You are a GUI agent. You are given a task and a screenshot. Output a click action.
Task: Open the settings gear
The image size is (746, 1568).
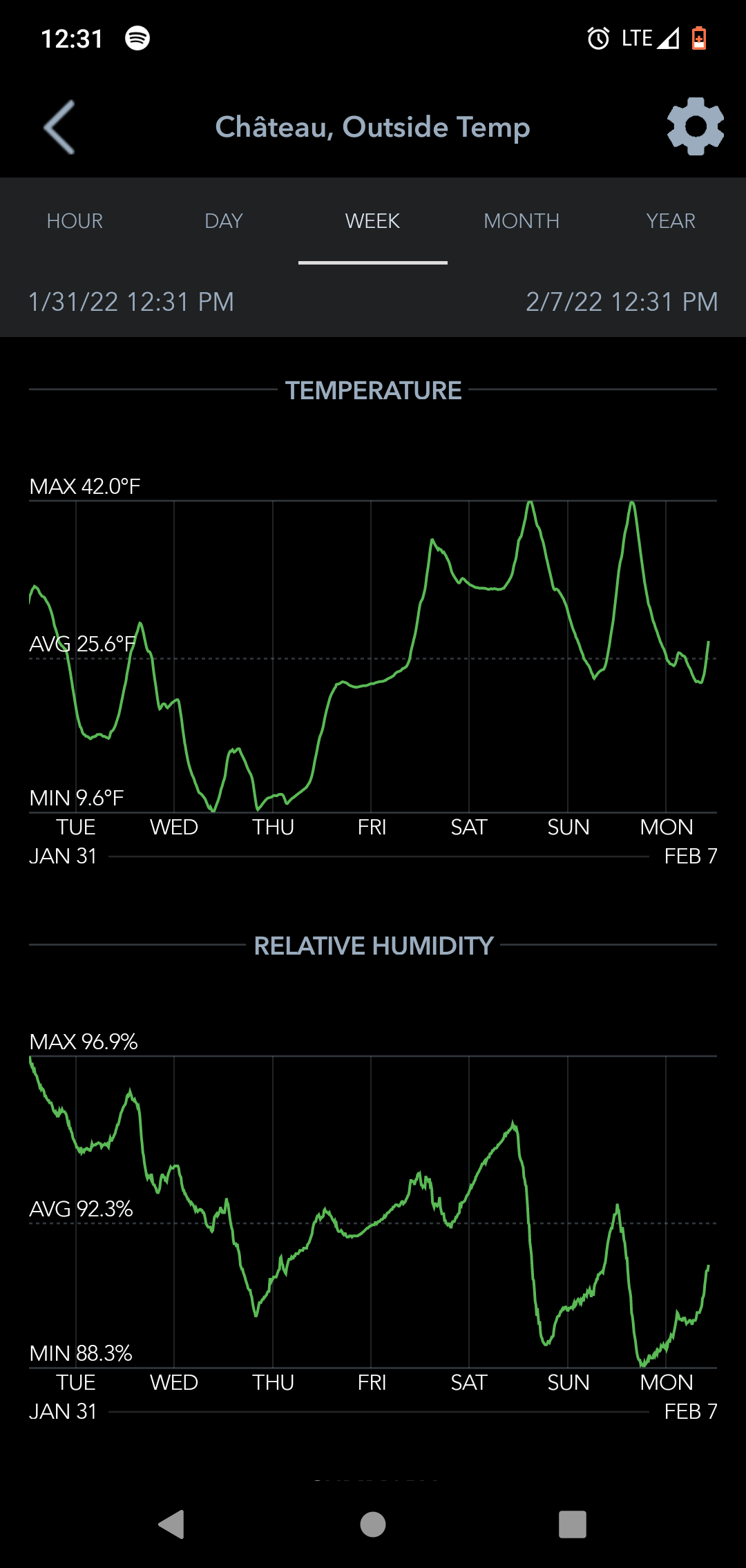(695, 126)
